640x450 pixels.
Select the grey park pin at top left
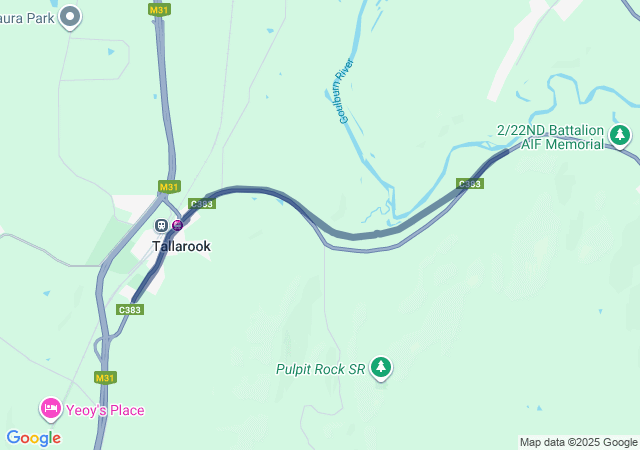pyautogui.click(x=70, y=16)
